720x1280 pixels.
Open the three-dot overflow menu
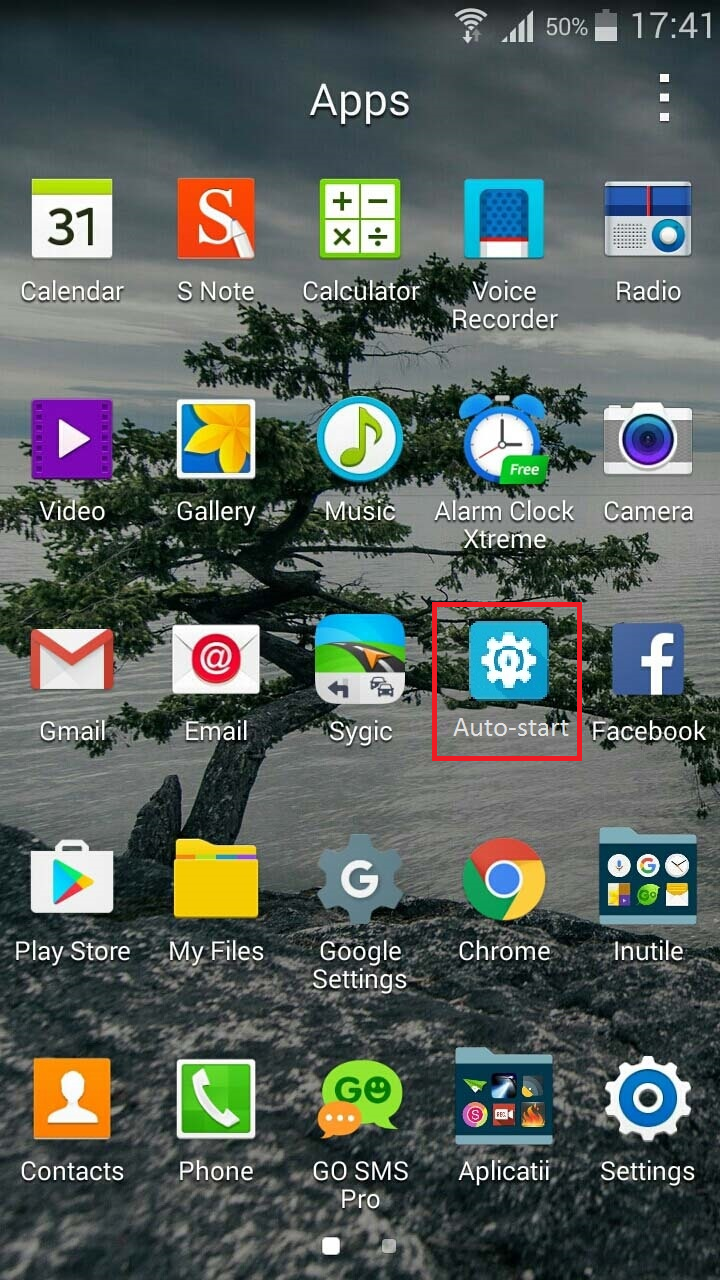[x=664, y=98]
